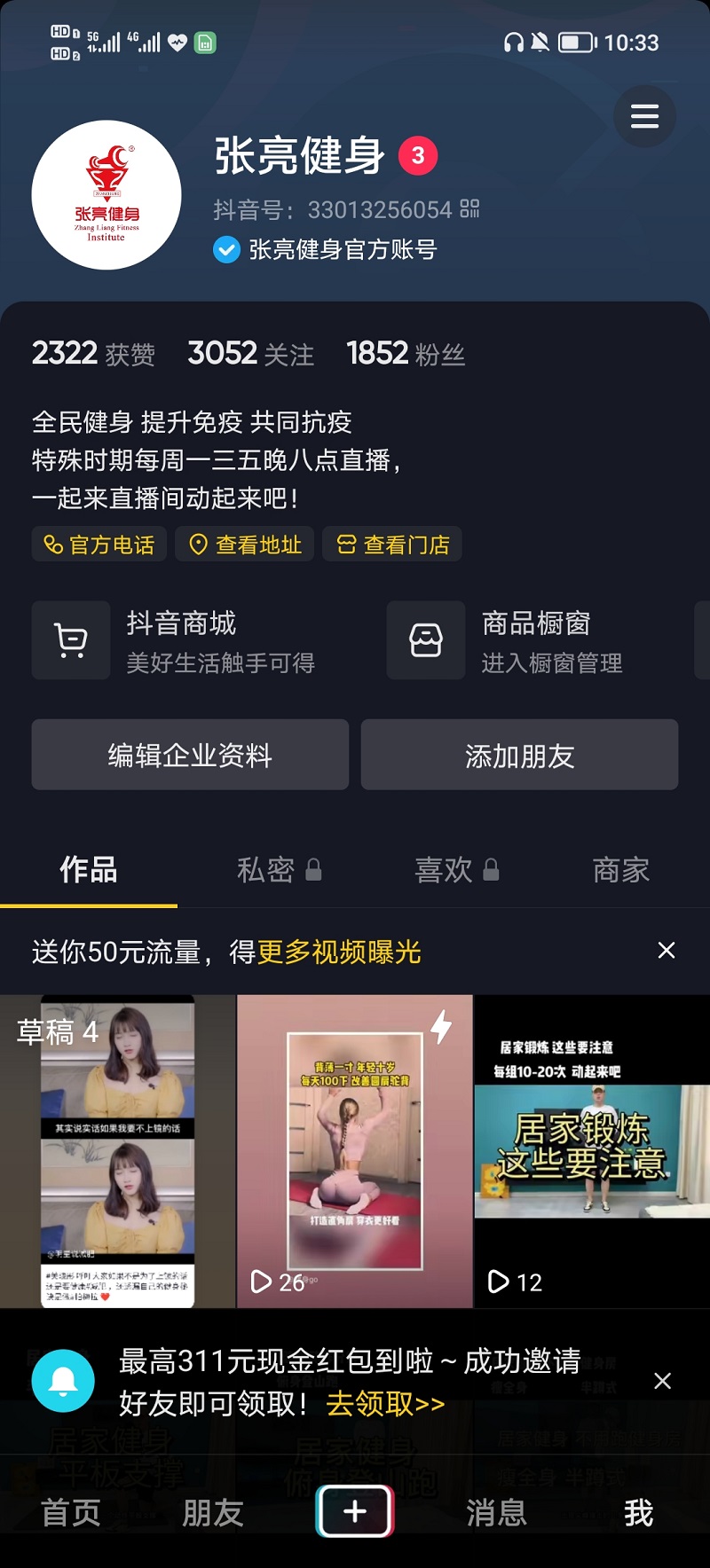Open the 居家锻炼这些要注意 video
The width and height of the screenshot is (710, 1568).
coord(592,1150)
